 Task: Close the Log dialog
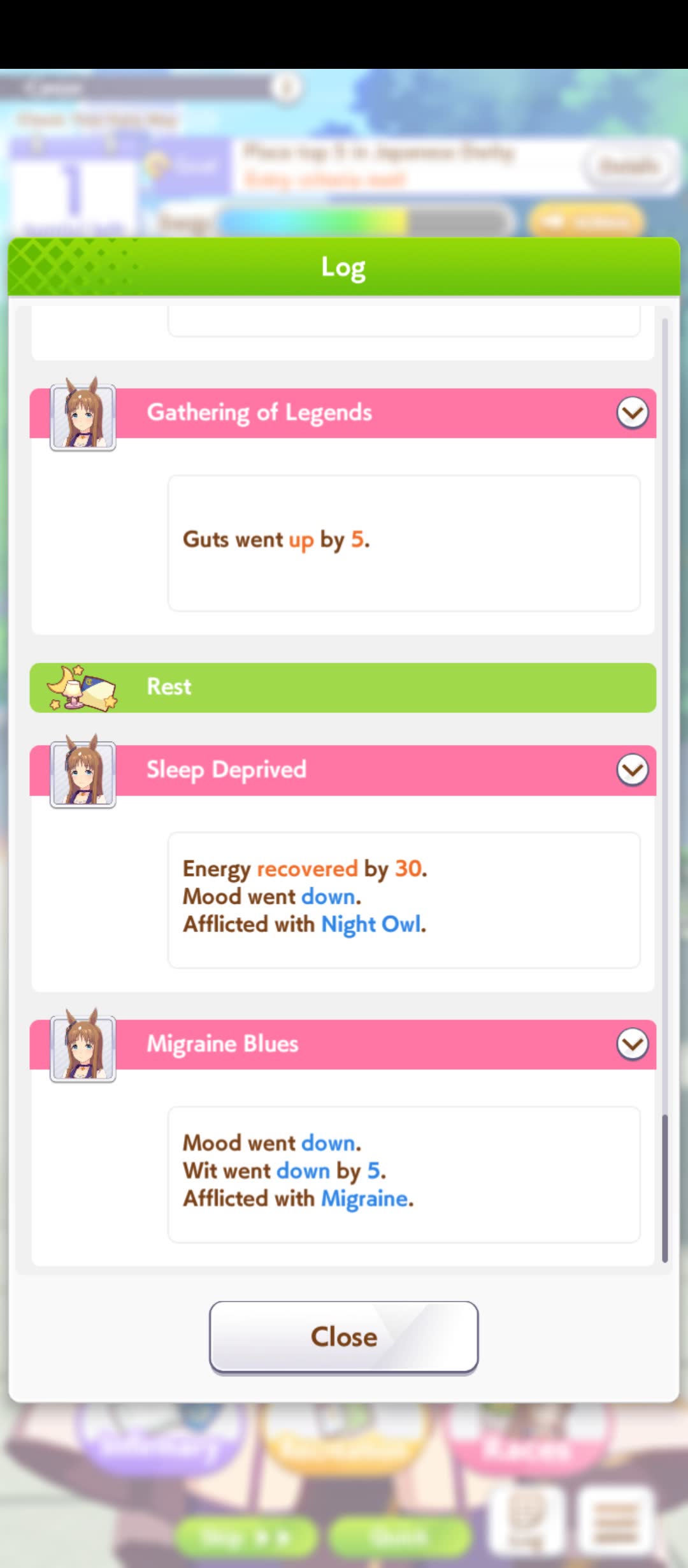tap(343, 1337)
